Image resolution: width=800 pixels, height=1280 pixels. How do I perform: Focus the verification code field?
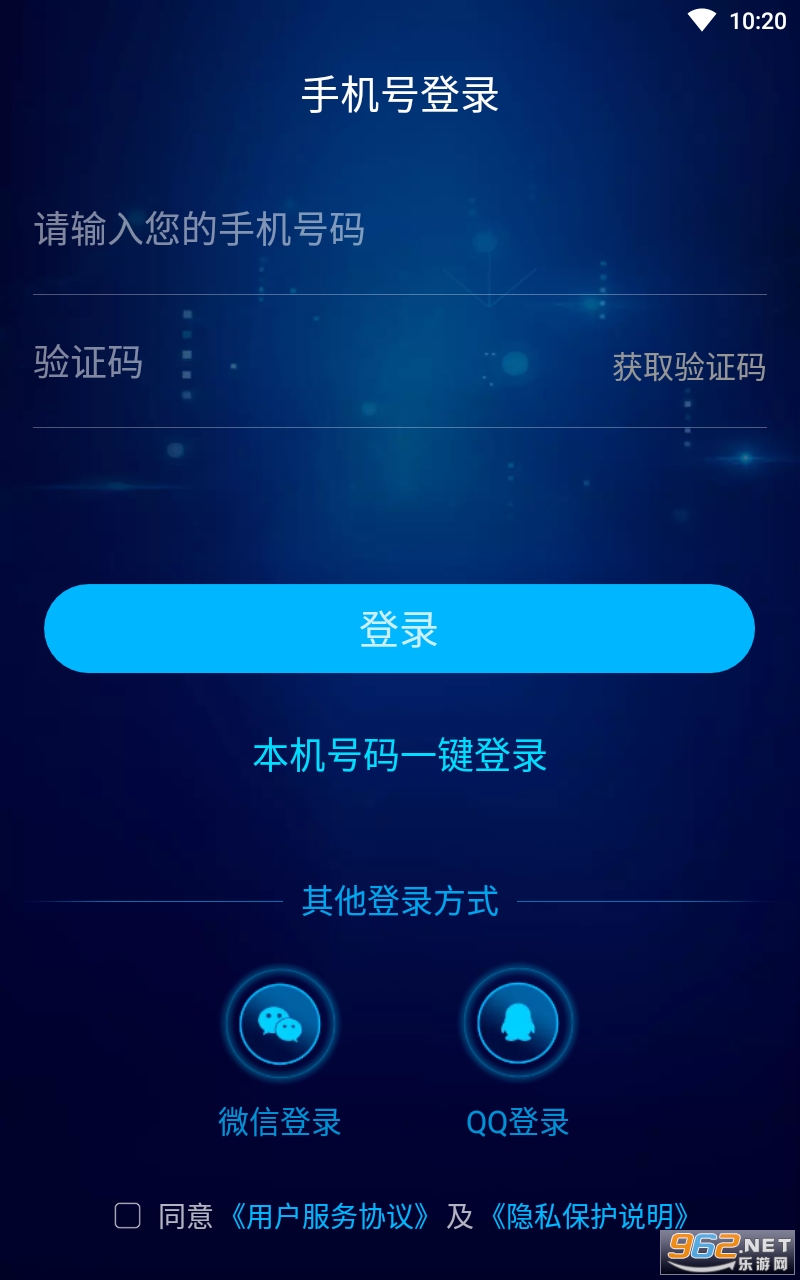pyautogui.click(x=310, y=362)
